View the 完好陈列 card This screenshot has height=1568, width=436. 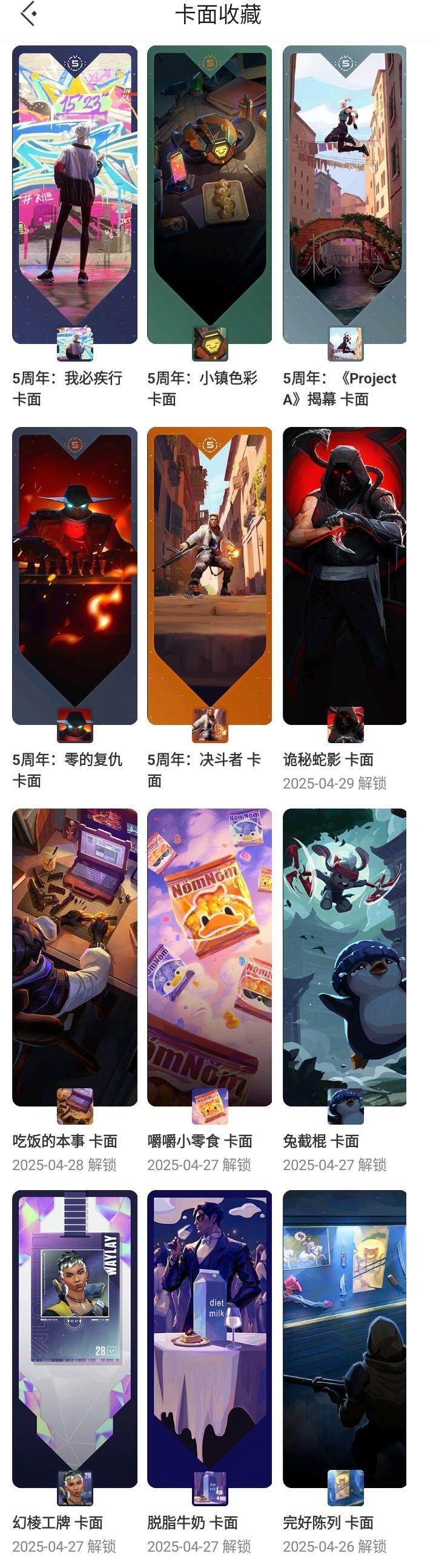click(x=345, y=1338)
